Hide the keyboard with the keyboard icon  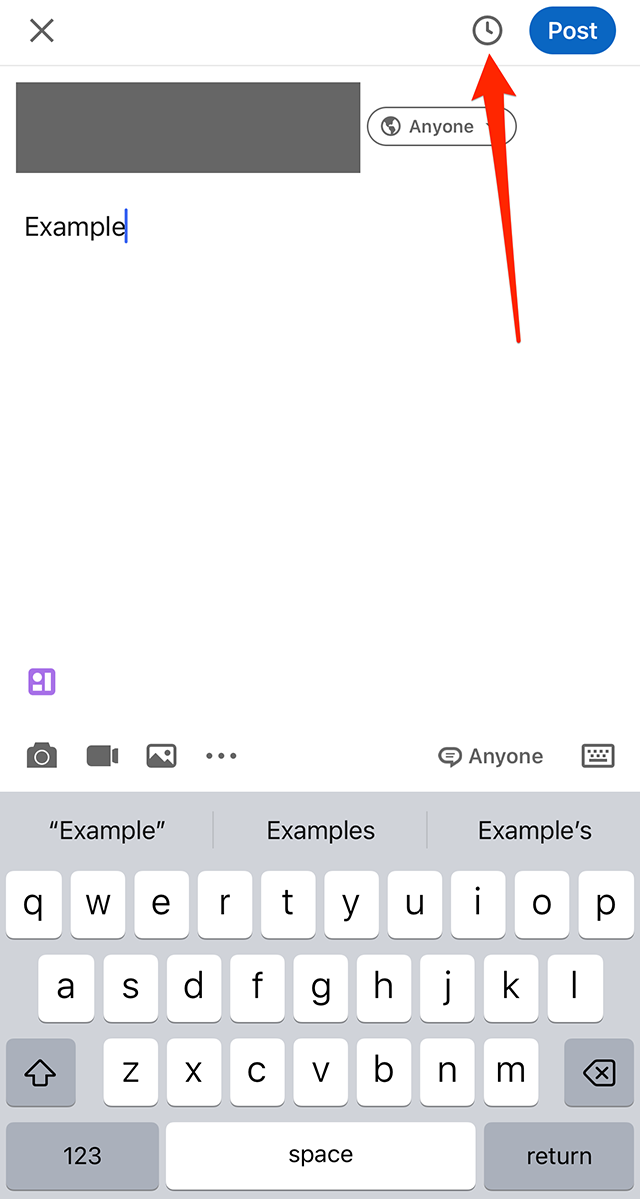(x=598, y=756)
